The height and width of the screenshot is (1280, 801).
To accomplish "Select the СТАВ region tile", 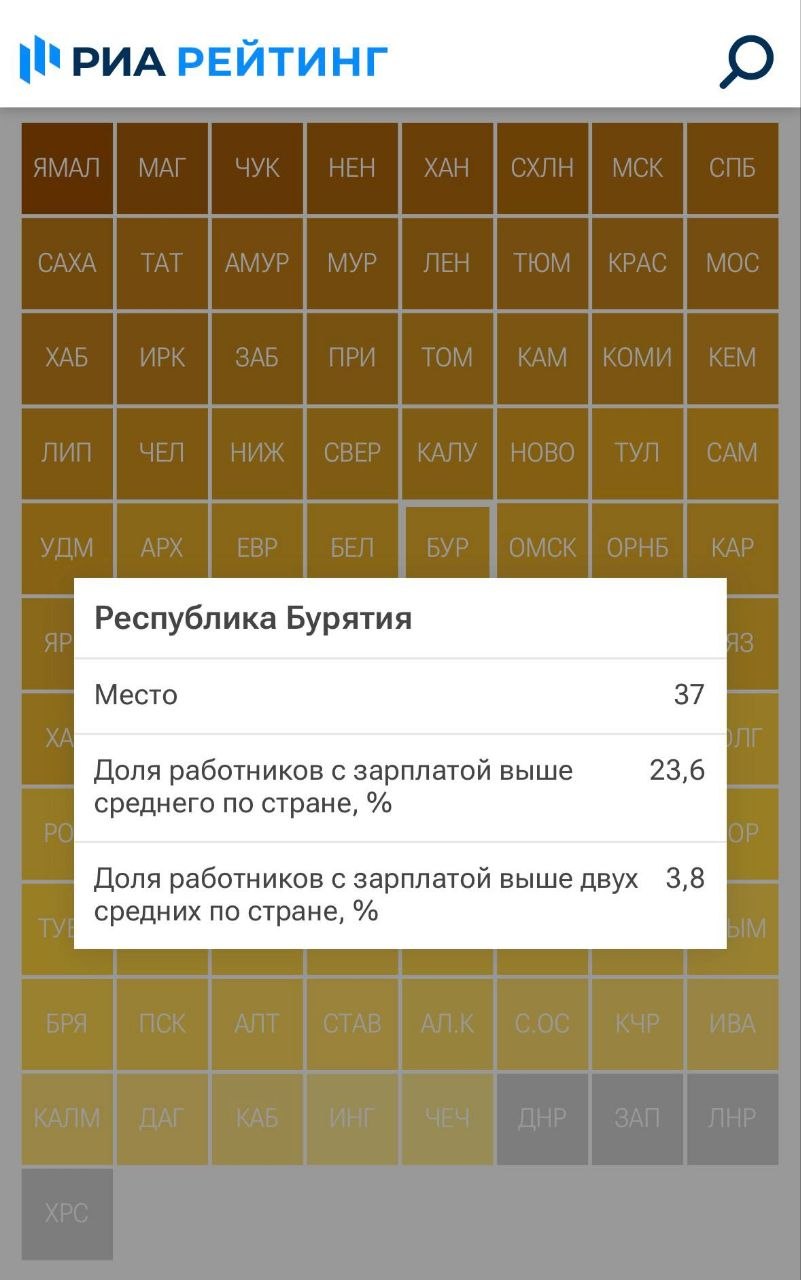I will [352, 1024].
